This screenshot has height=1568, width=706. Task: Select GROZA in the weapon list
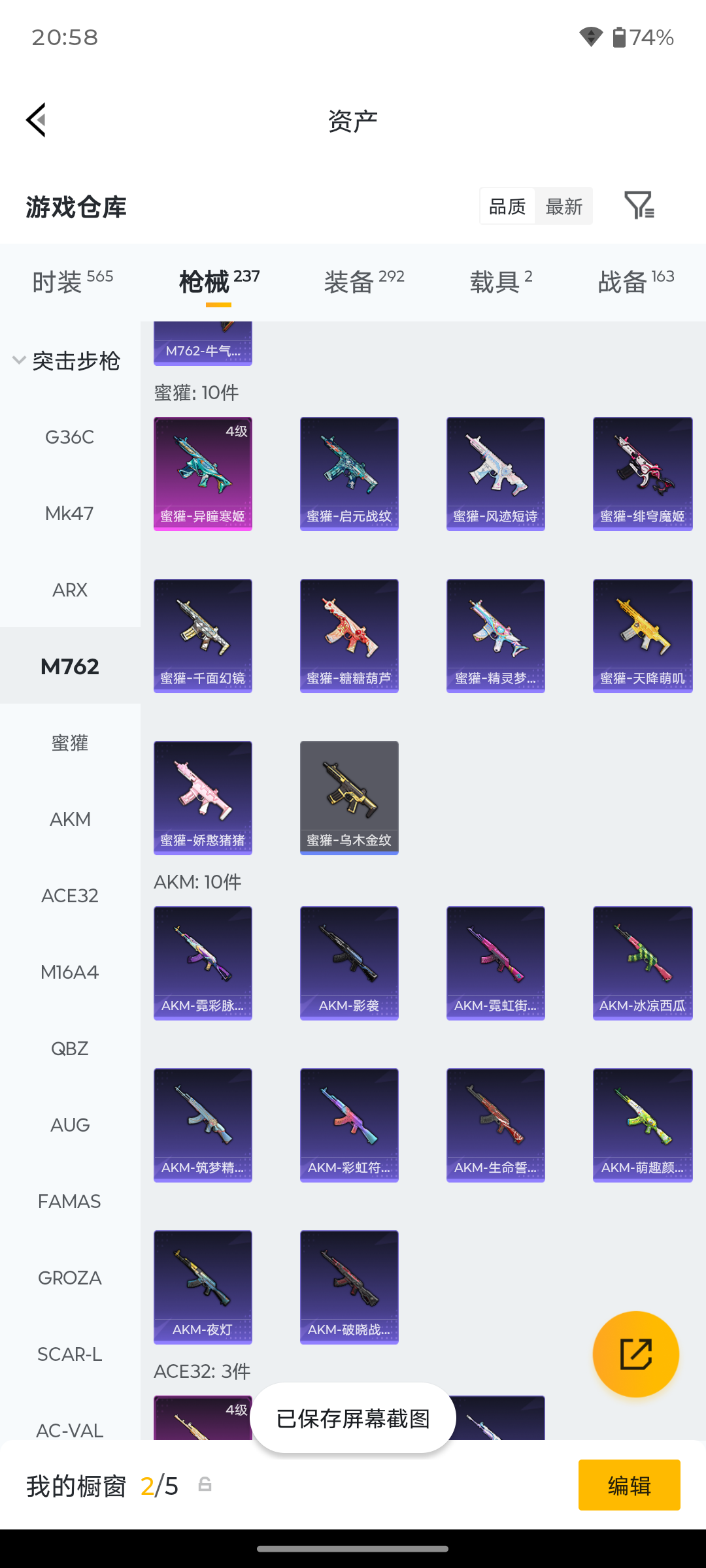70,1278
